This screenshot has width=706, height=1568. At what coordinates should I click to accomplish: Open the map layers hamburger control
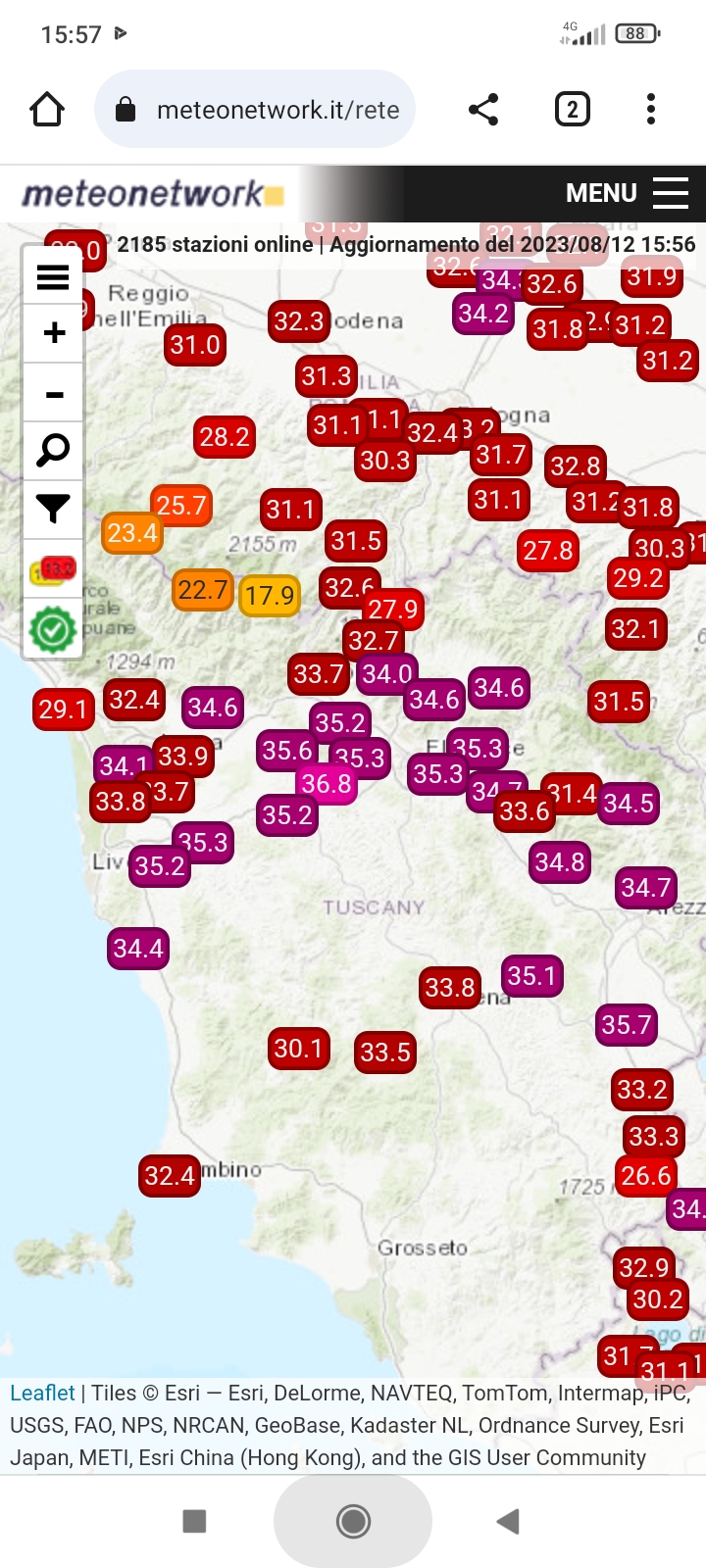click(53, 277)
